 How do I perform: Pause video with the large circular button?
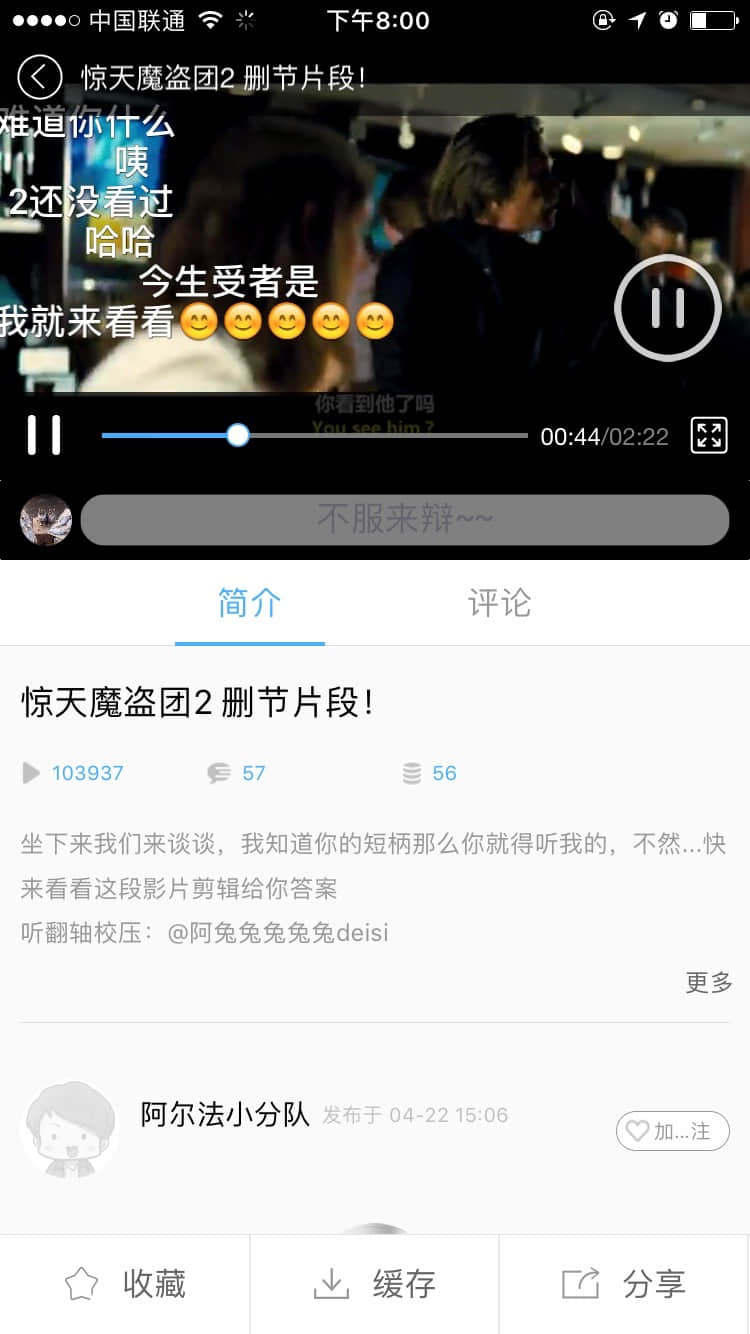[667, 307]
